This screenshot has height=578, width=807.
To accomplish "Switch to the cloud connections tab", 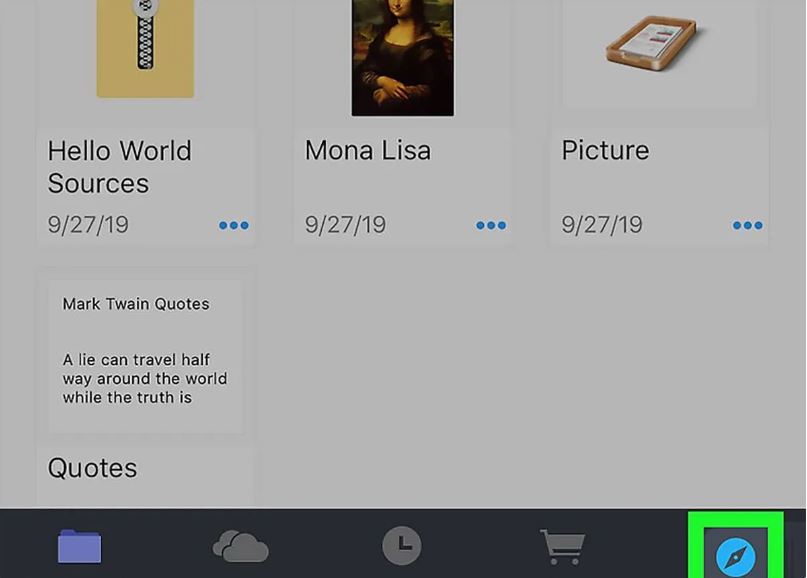I will tap(240, 547).
